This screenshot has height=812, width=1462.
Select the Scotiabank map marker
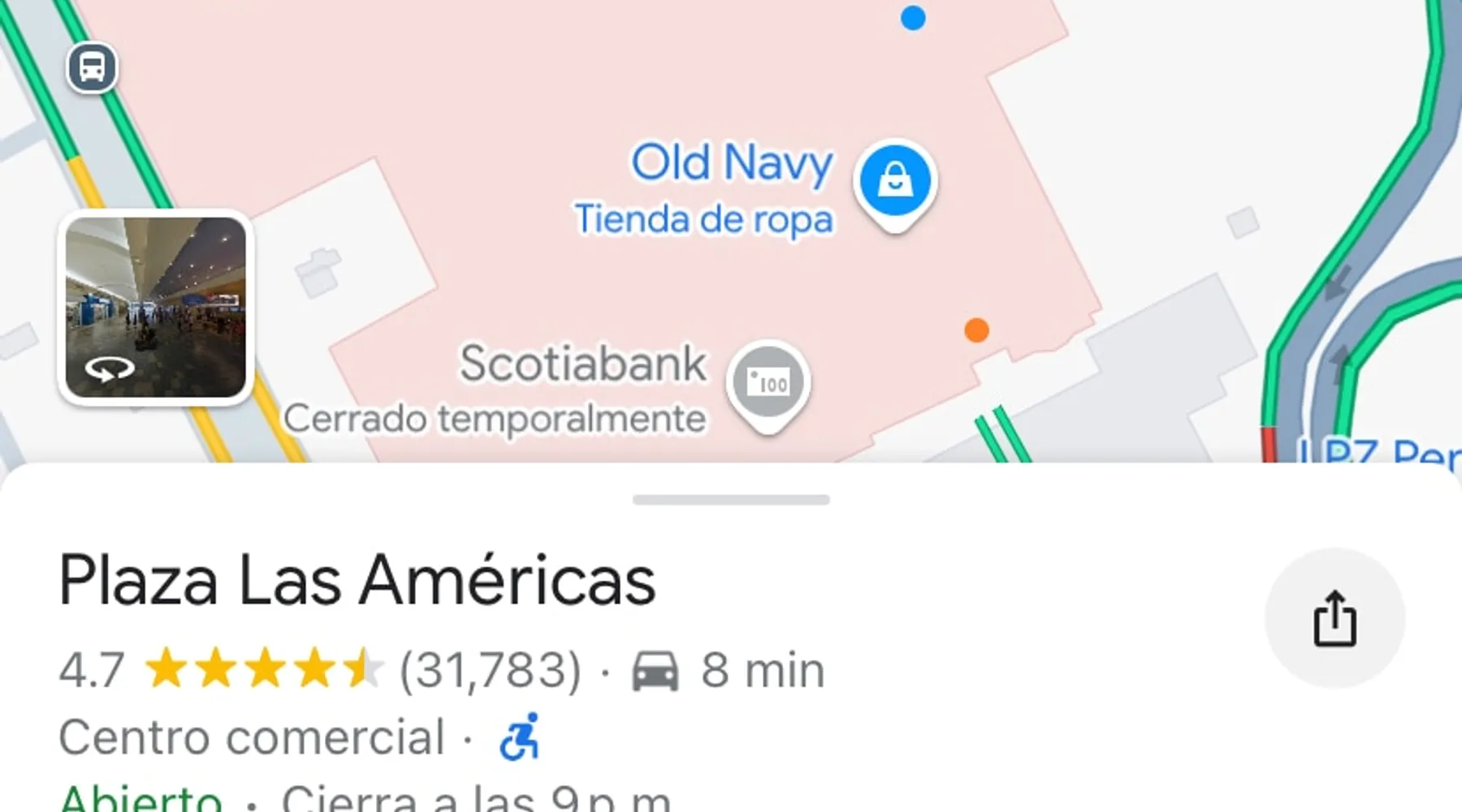[768, 382]
